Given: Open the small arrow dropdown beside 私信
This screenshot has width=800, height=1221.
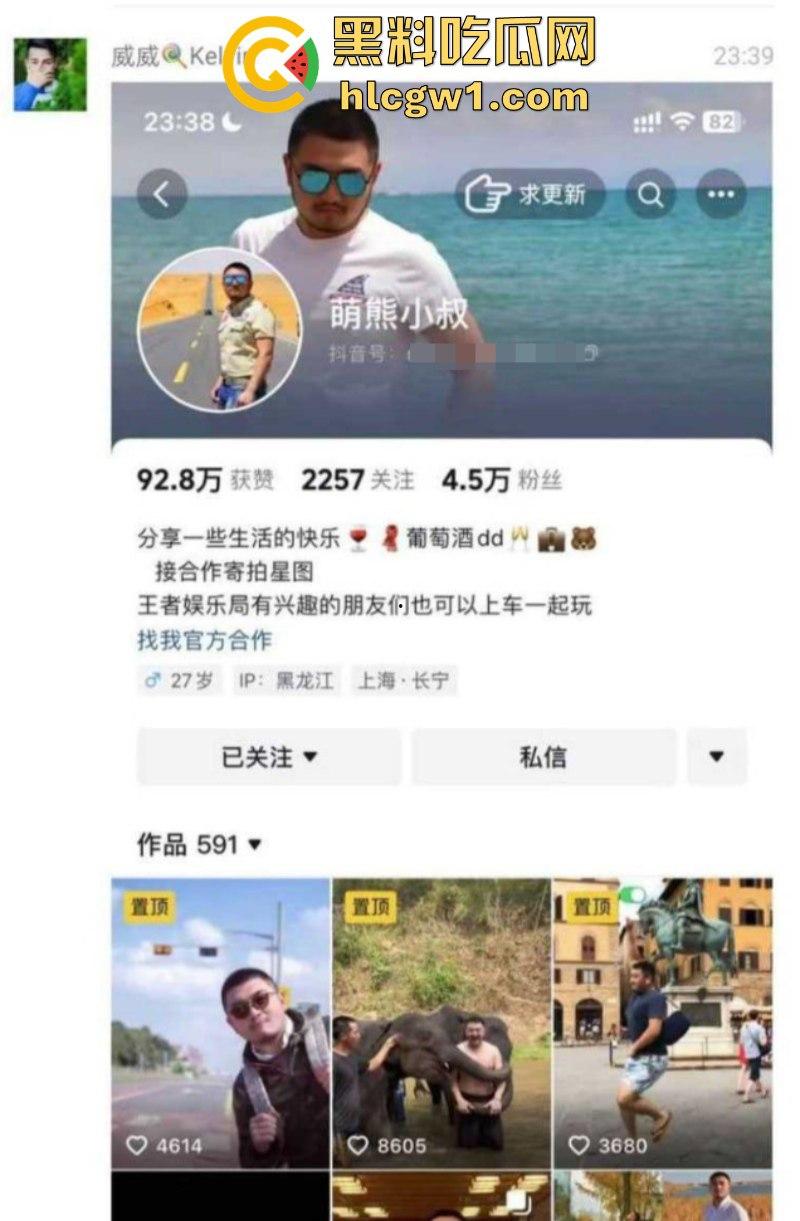Looking at the screenshot, I should (717, 757).
